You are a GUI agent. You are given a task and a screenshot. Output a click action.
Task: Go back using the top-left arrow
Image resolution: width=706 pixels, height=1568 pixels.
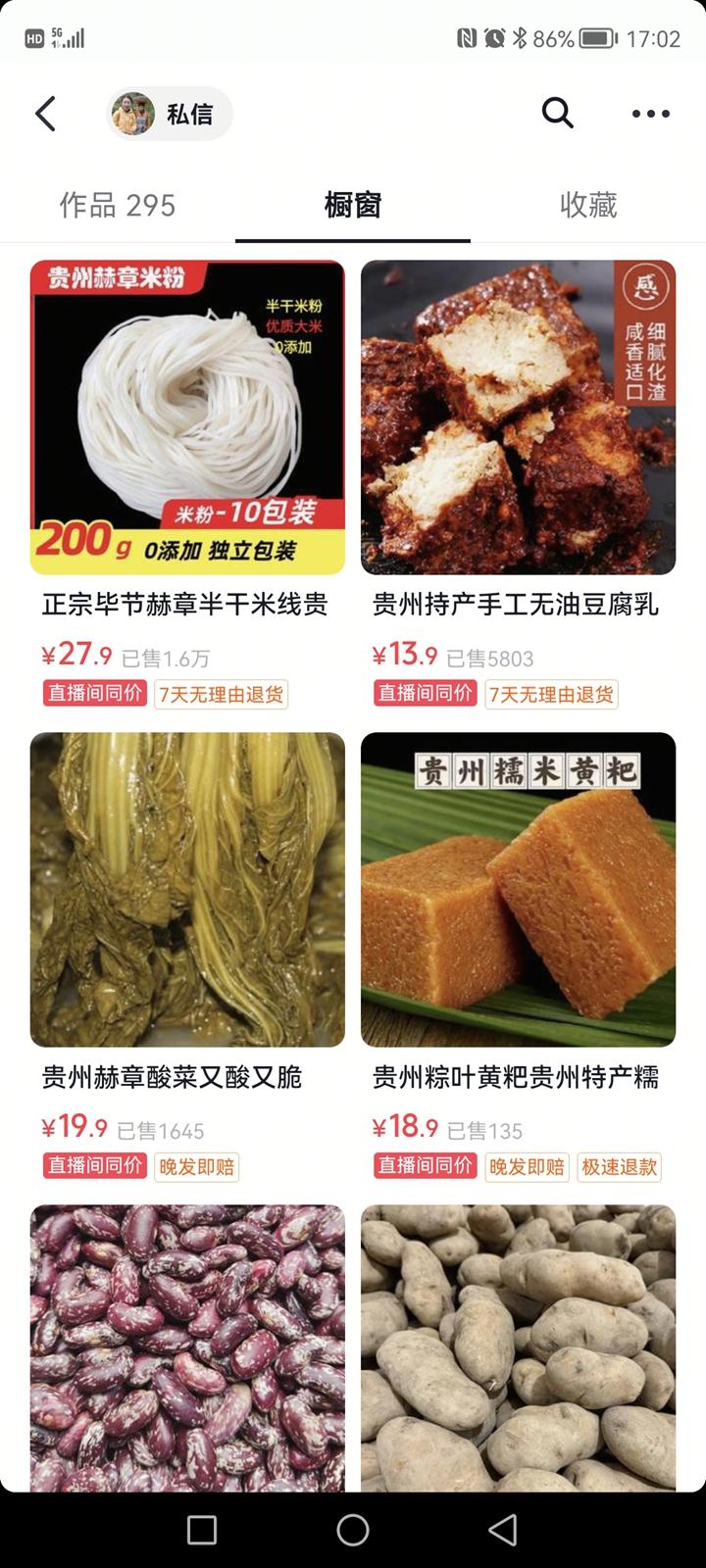(x=46, y=114)
